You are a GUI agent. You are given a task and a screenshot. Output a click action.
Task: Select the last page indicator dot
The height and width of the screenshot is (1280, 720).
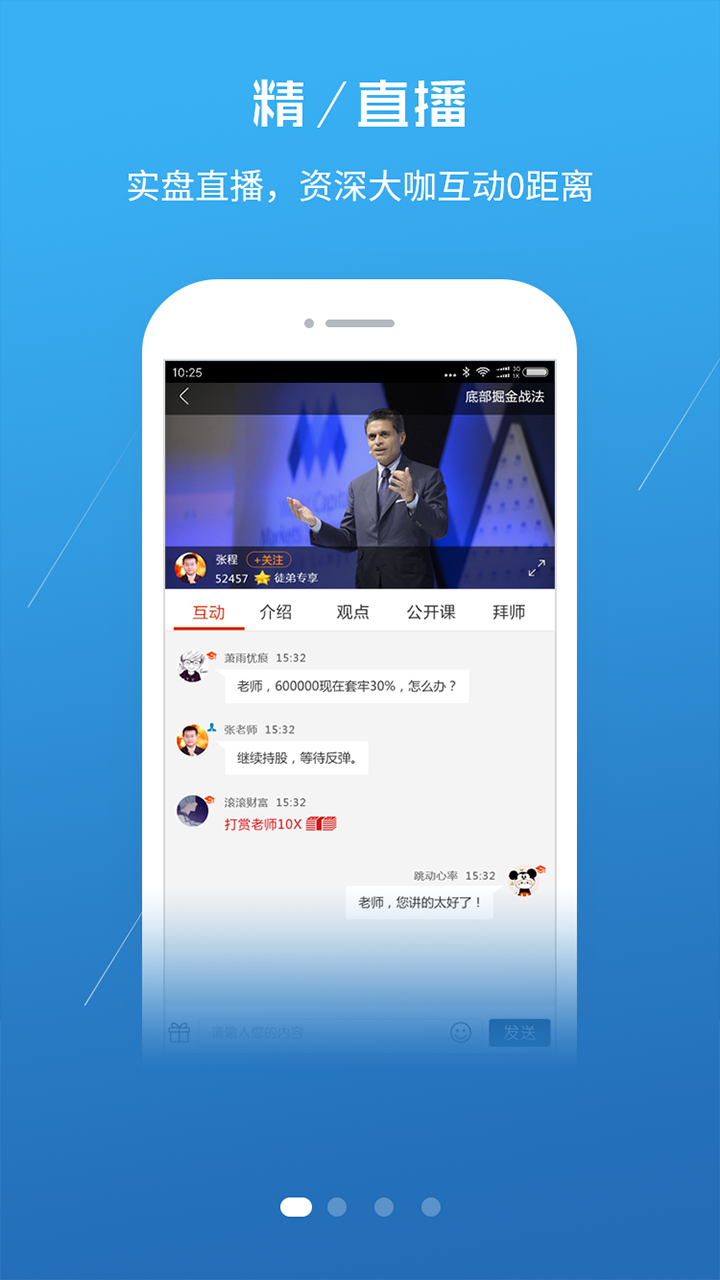click(431, 1207)
